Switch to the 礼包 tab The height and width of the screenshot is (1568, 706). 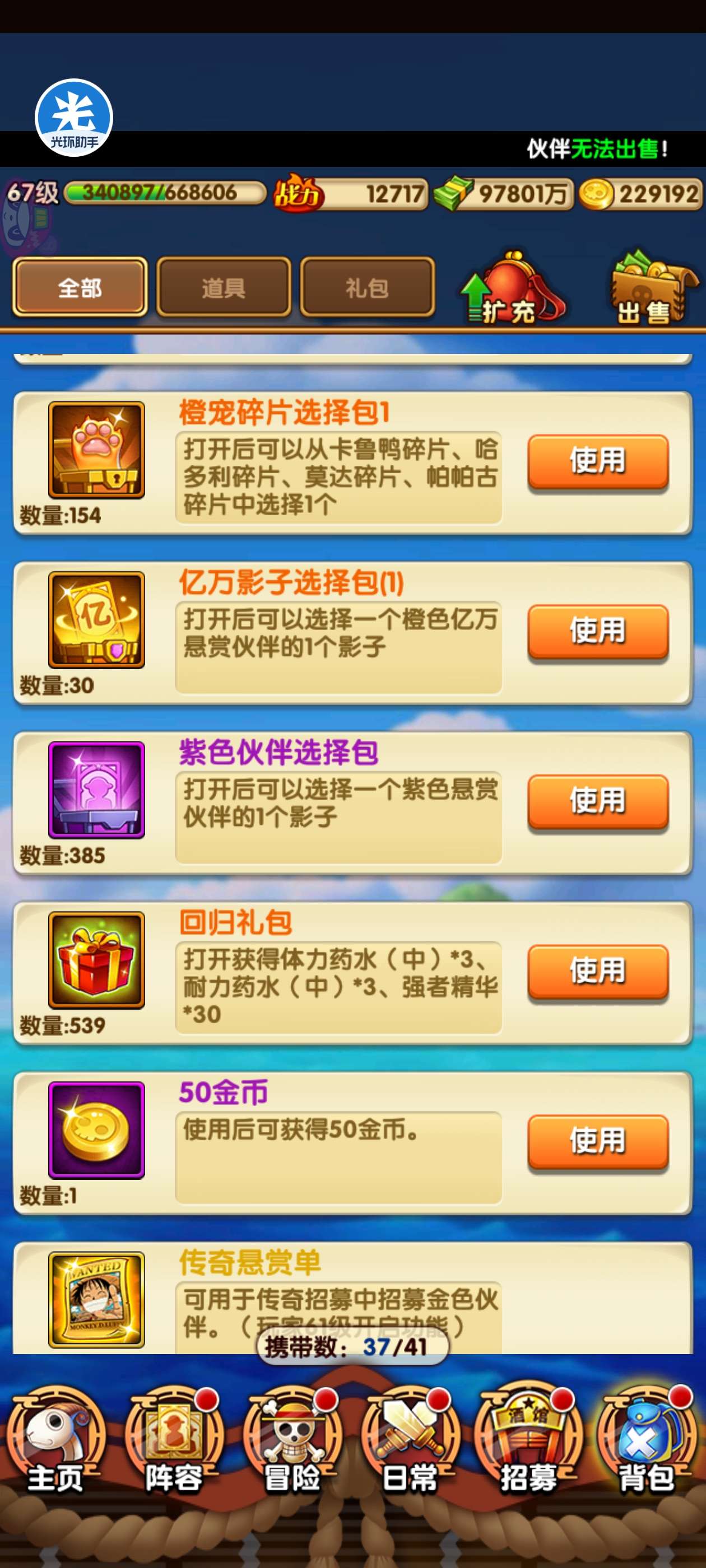368,287
